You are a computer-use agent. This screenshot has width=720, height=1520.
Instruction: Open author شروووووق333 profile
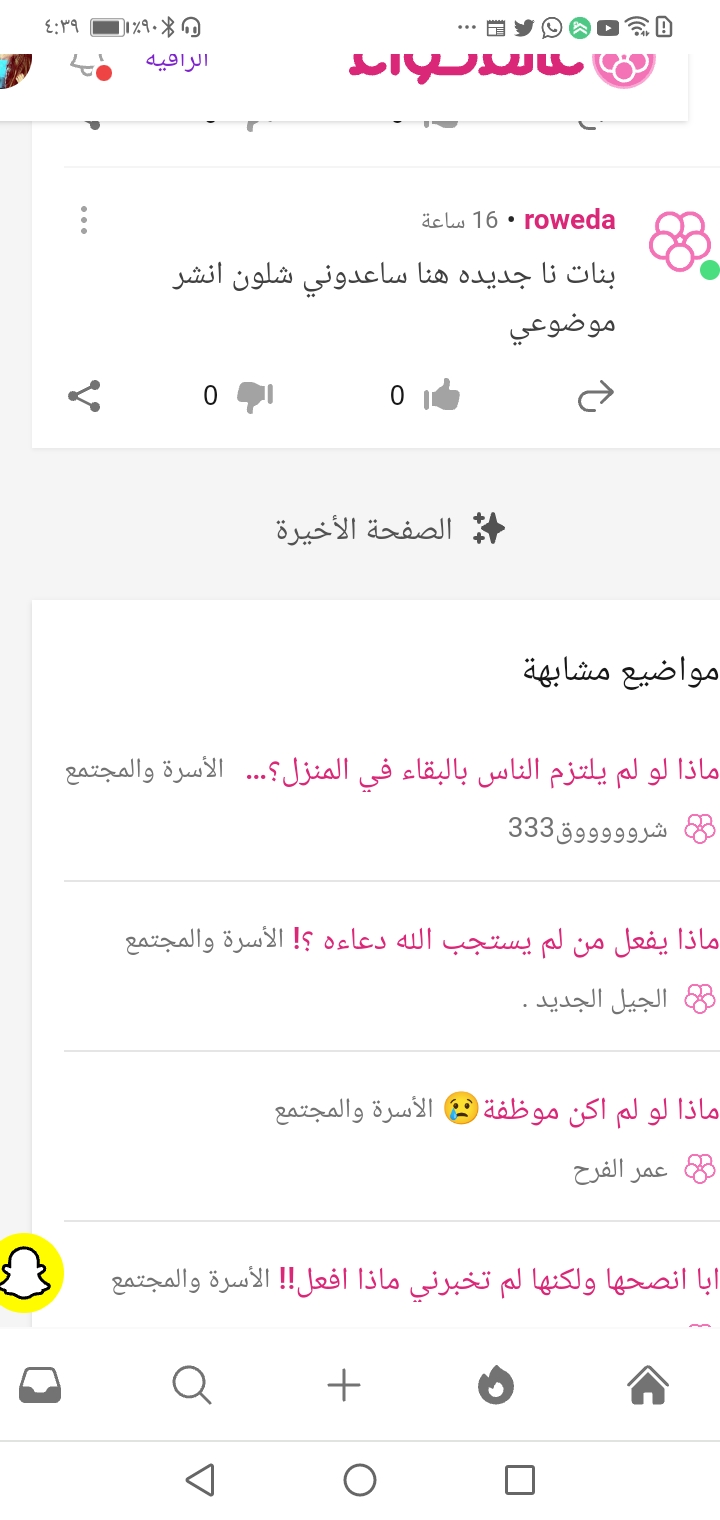[588, 828]
